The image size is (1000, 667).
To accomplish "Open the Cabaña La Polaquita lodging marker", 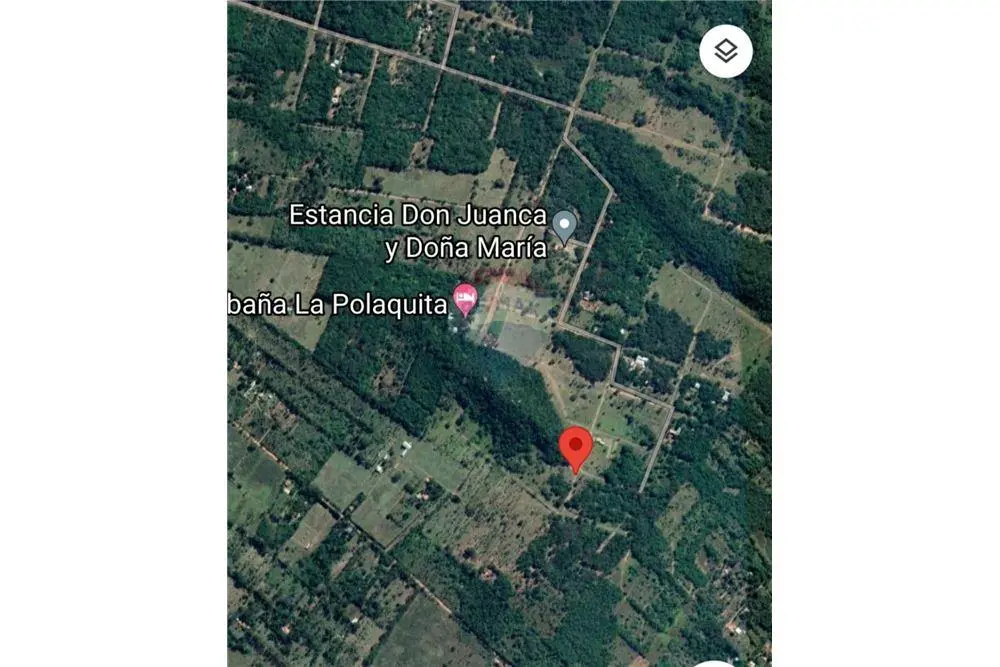I will click(x=465, y=298).
